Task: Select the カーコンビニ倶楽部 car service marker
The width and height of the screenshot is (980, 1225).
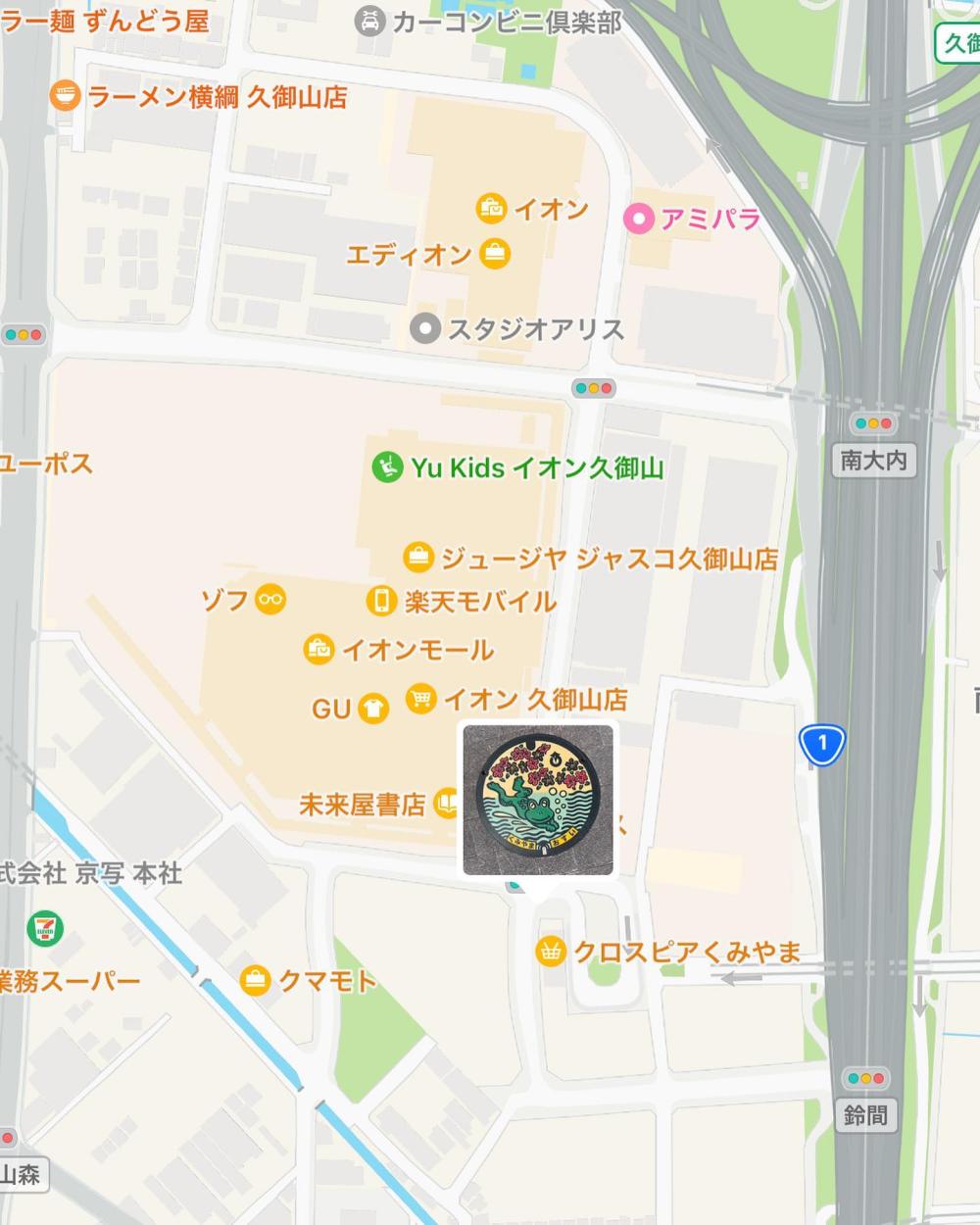Action: 369,21
